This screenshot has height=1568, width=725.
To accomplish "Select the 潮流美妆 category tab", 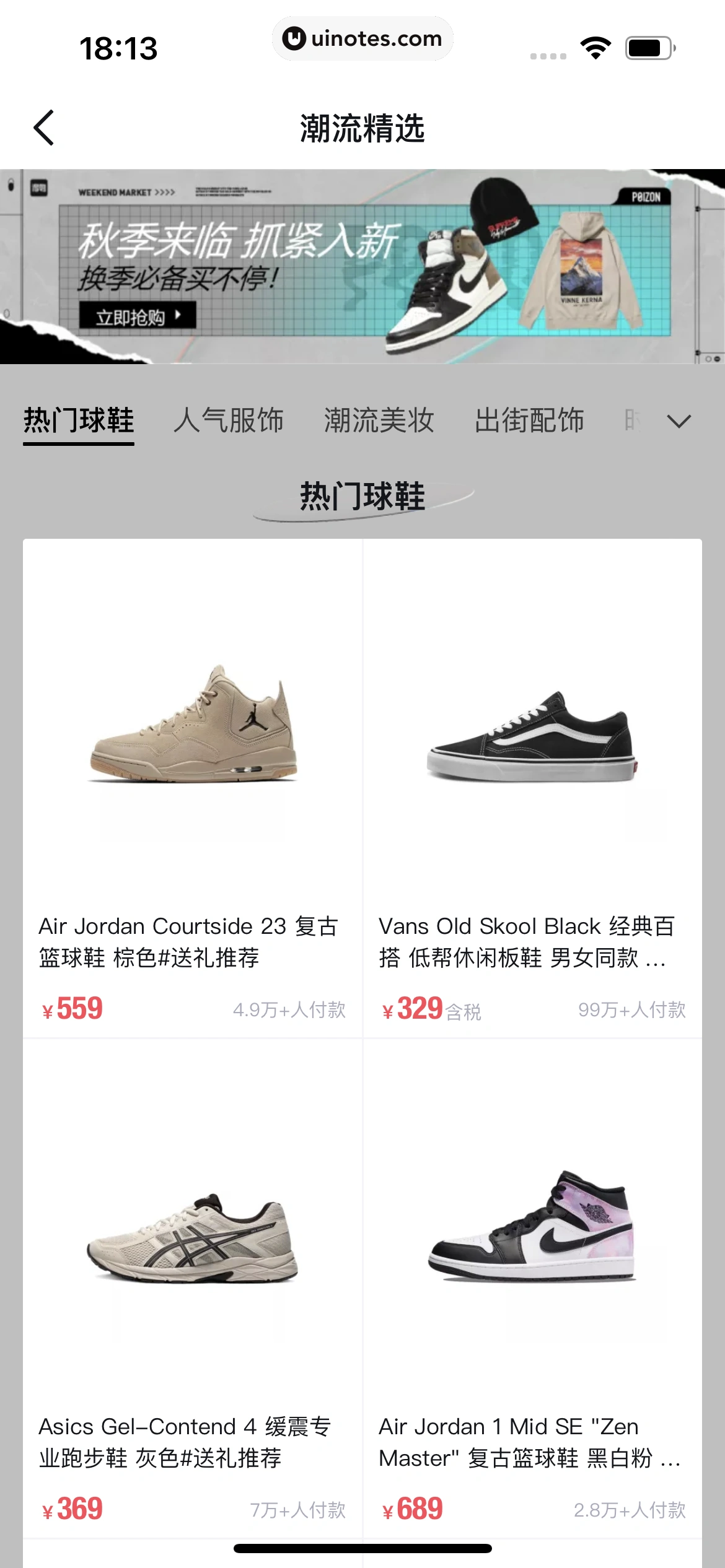I will [x=378, y=420].
